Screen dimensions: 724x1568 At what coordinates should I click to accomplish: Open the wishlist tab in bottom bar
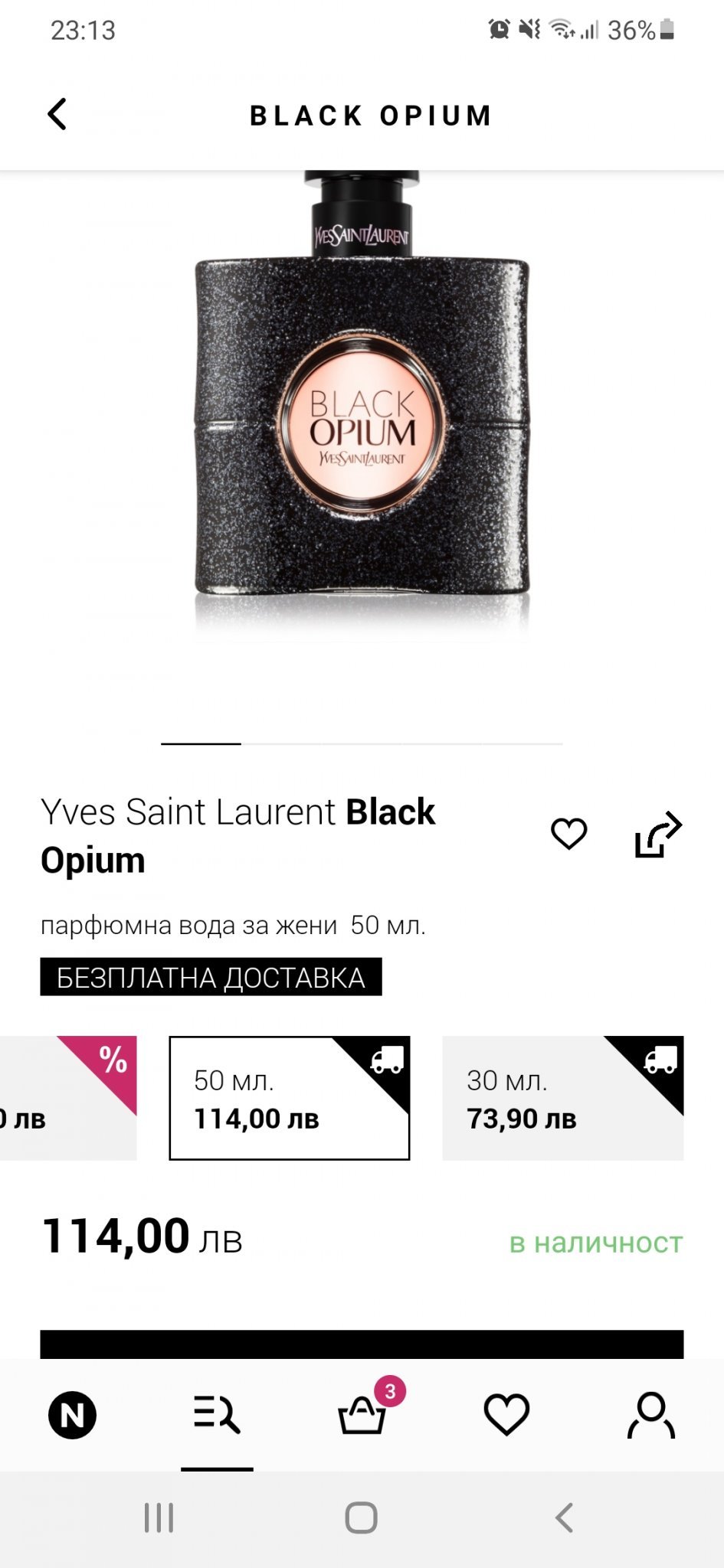point(506,1415)
